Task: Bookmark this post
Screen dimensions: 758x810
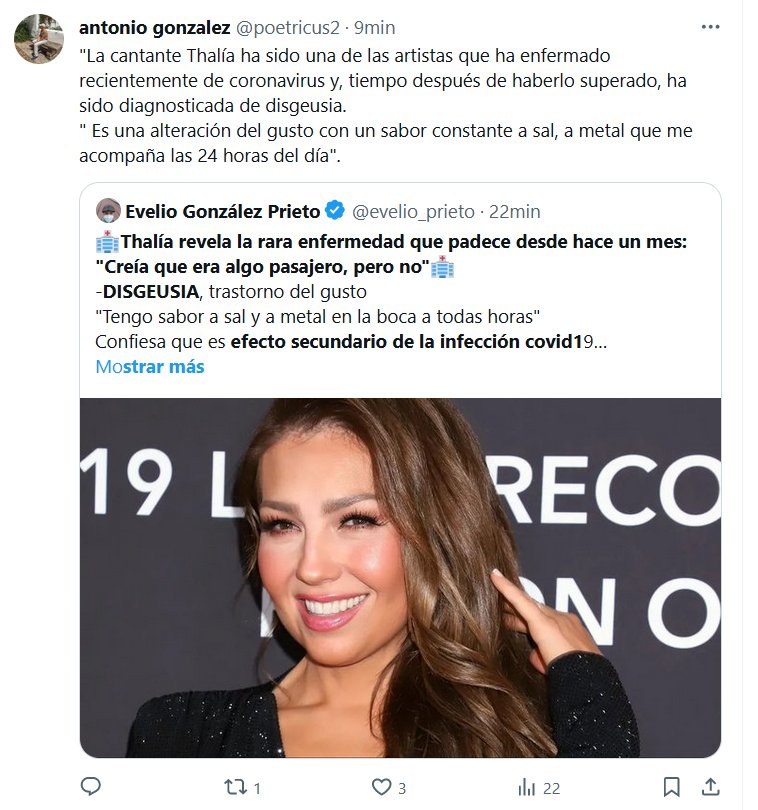Action: (672, 787)
